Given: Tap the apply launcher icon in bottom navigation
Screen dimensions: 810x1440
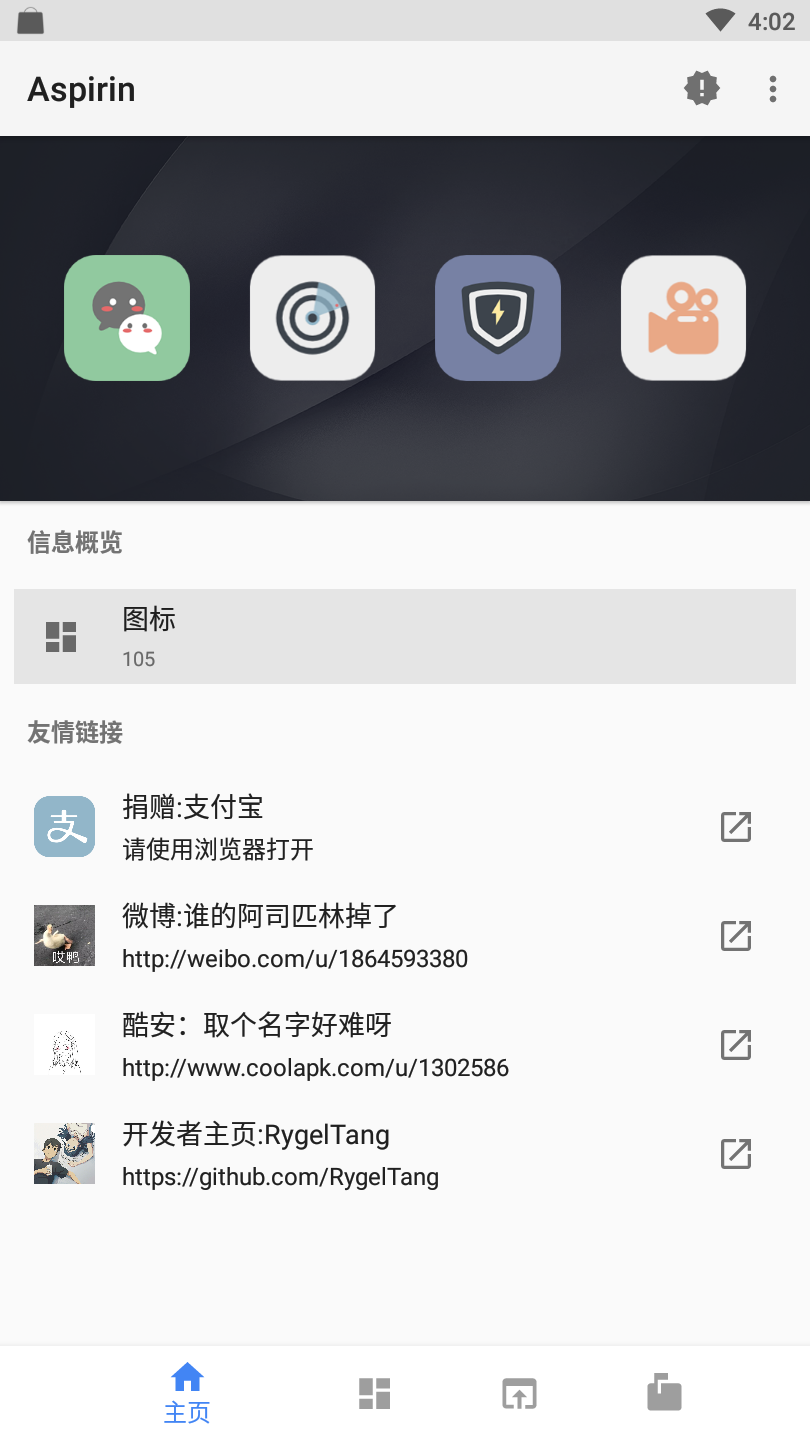Looking at the screenshot, I should [519, 1391].
